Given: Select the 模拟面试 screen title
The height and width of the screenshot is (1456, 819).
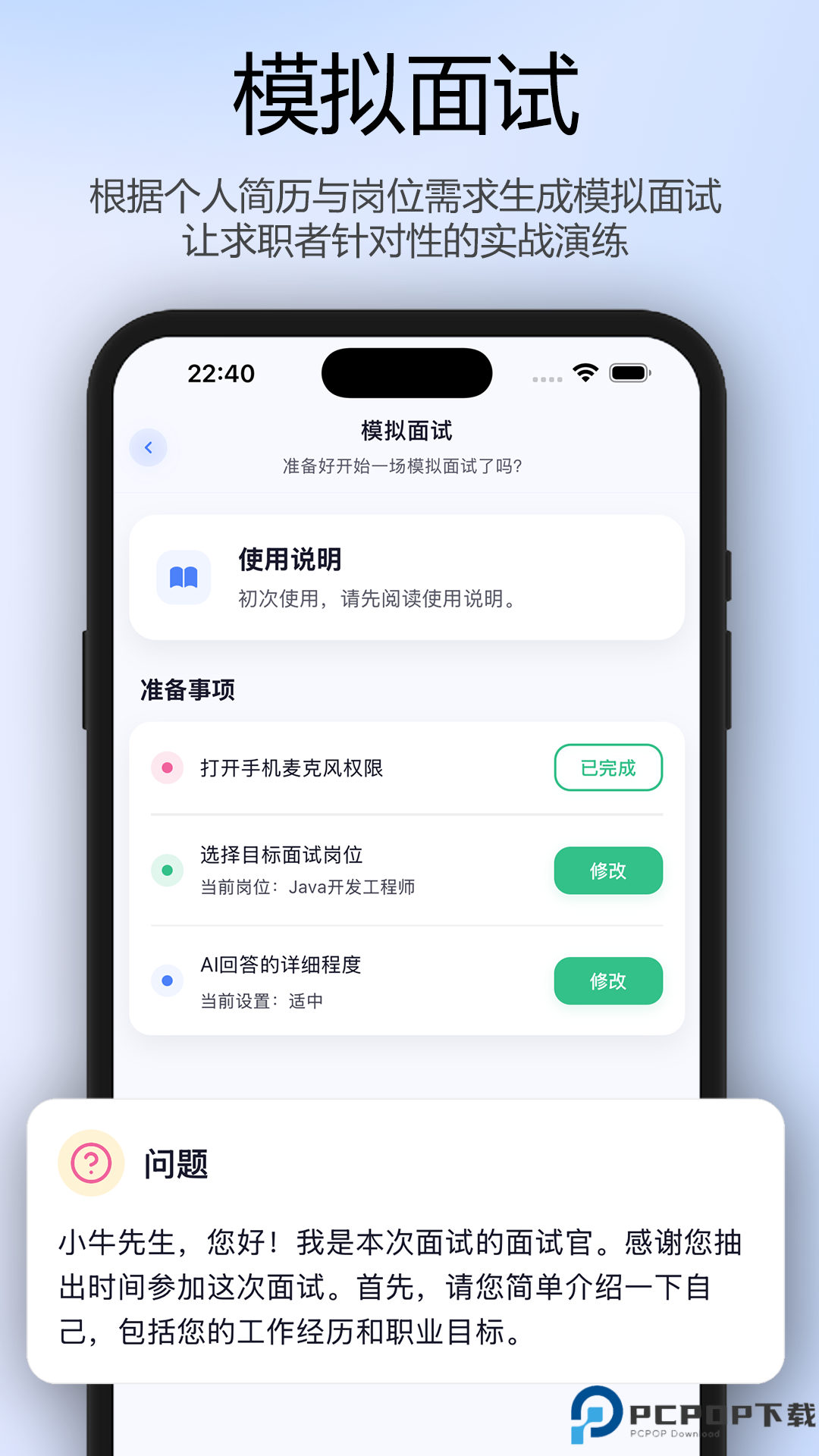Looking at the screenshot, I should [407, 431].
